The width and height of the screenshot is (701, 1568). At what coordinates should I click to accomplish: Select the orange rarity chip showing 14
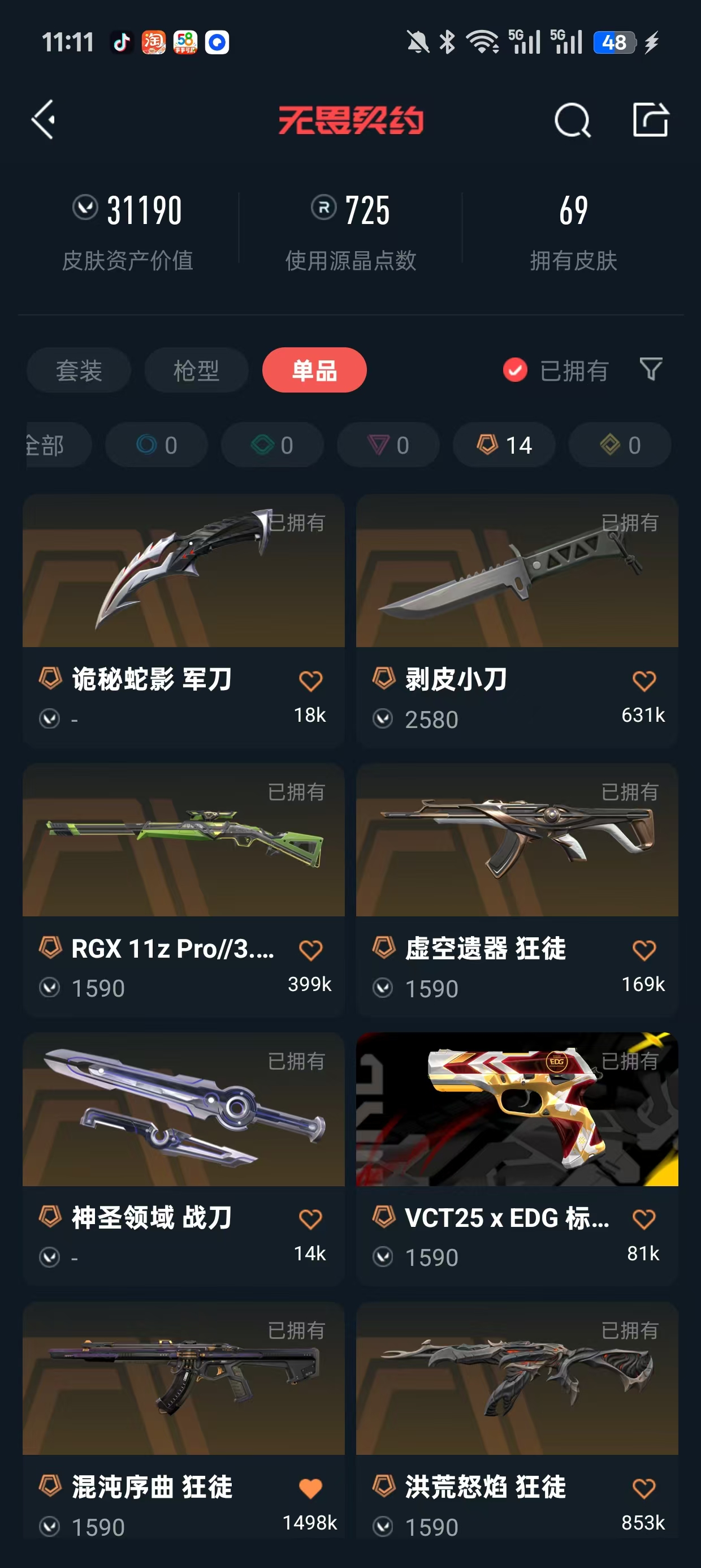[504, 445]
